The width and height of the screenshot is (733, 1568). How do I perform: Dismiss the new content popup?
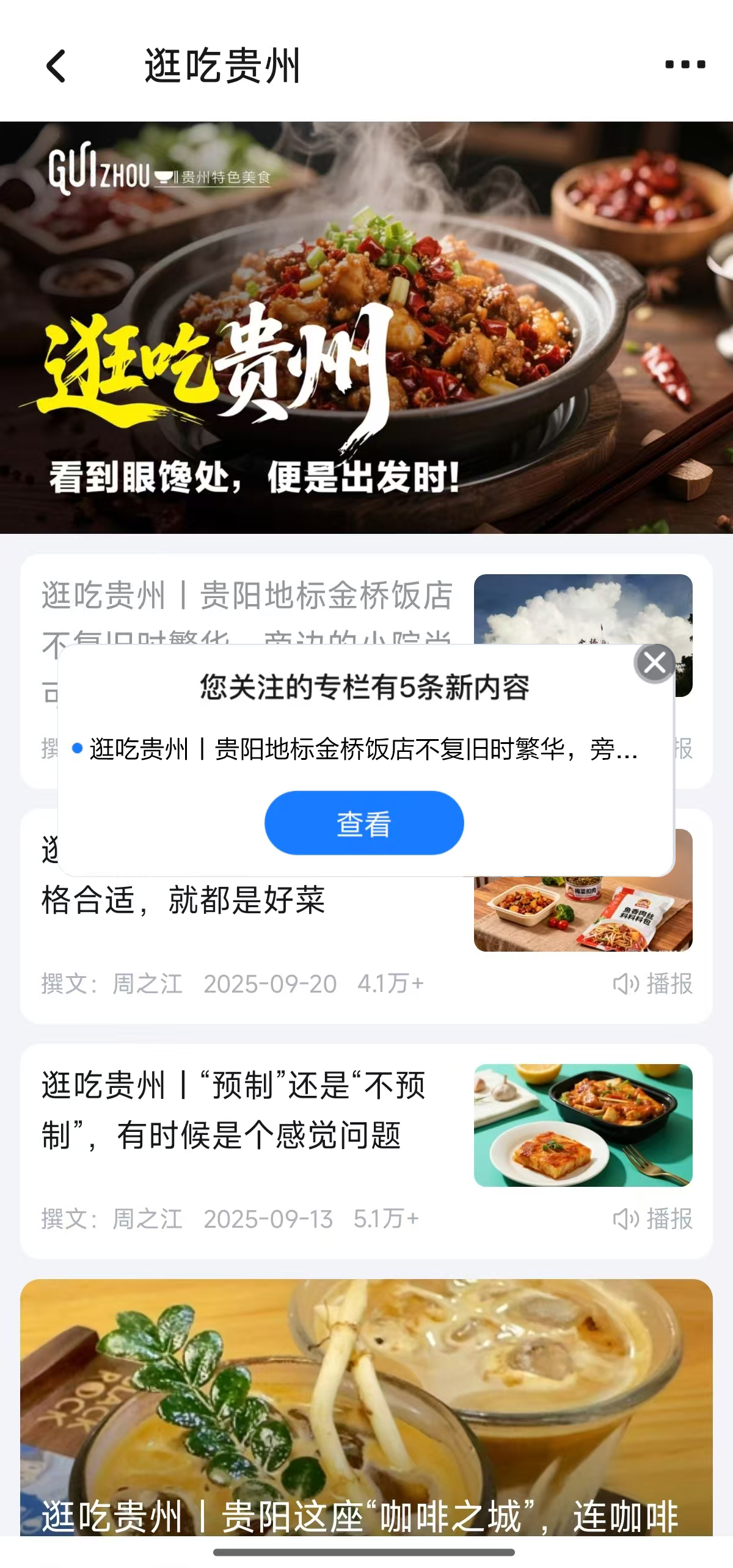654,663
